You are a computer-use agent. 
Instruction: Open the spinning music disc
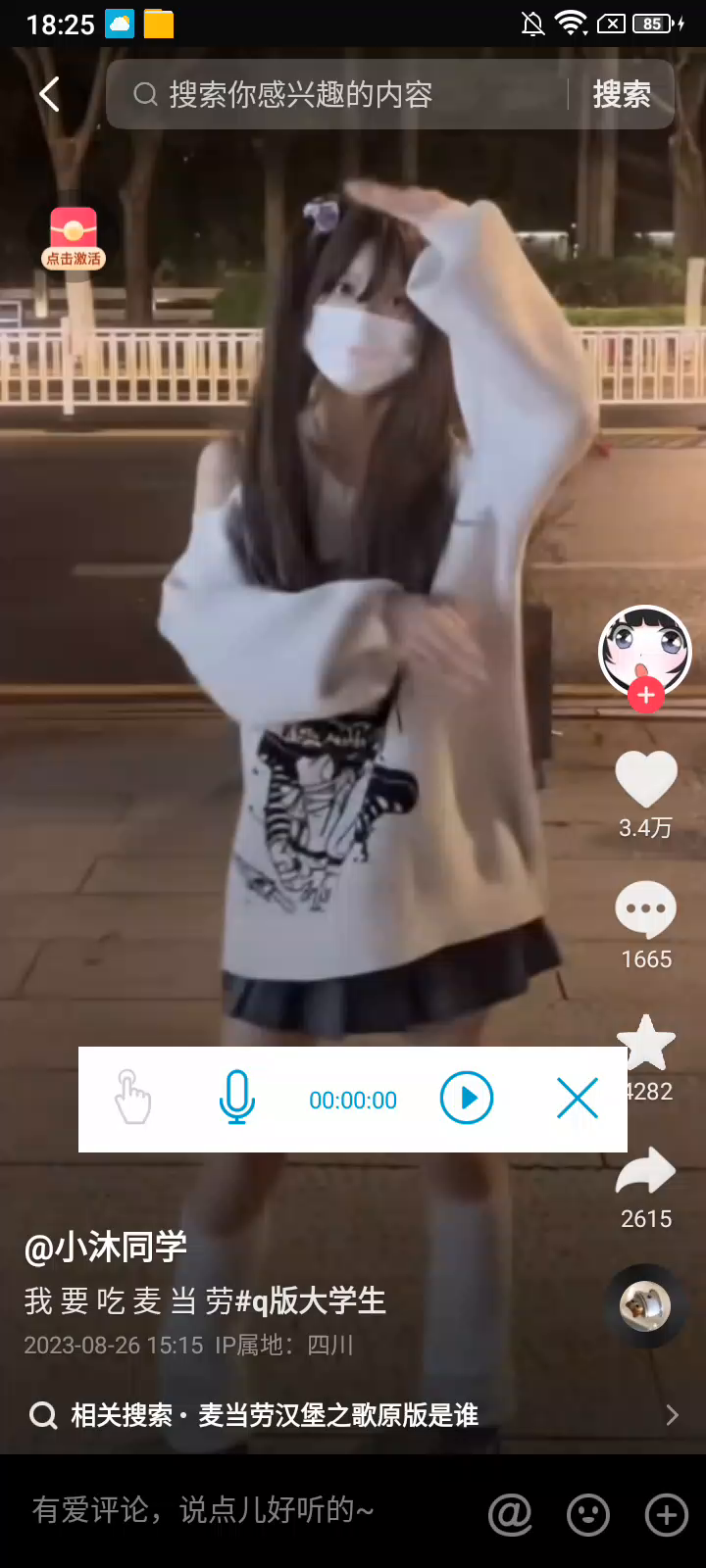pyautogui.click(x=644, y=1305)
